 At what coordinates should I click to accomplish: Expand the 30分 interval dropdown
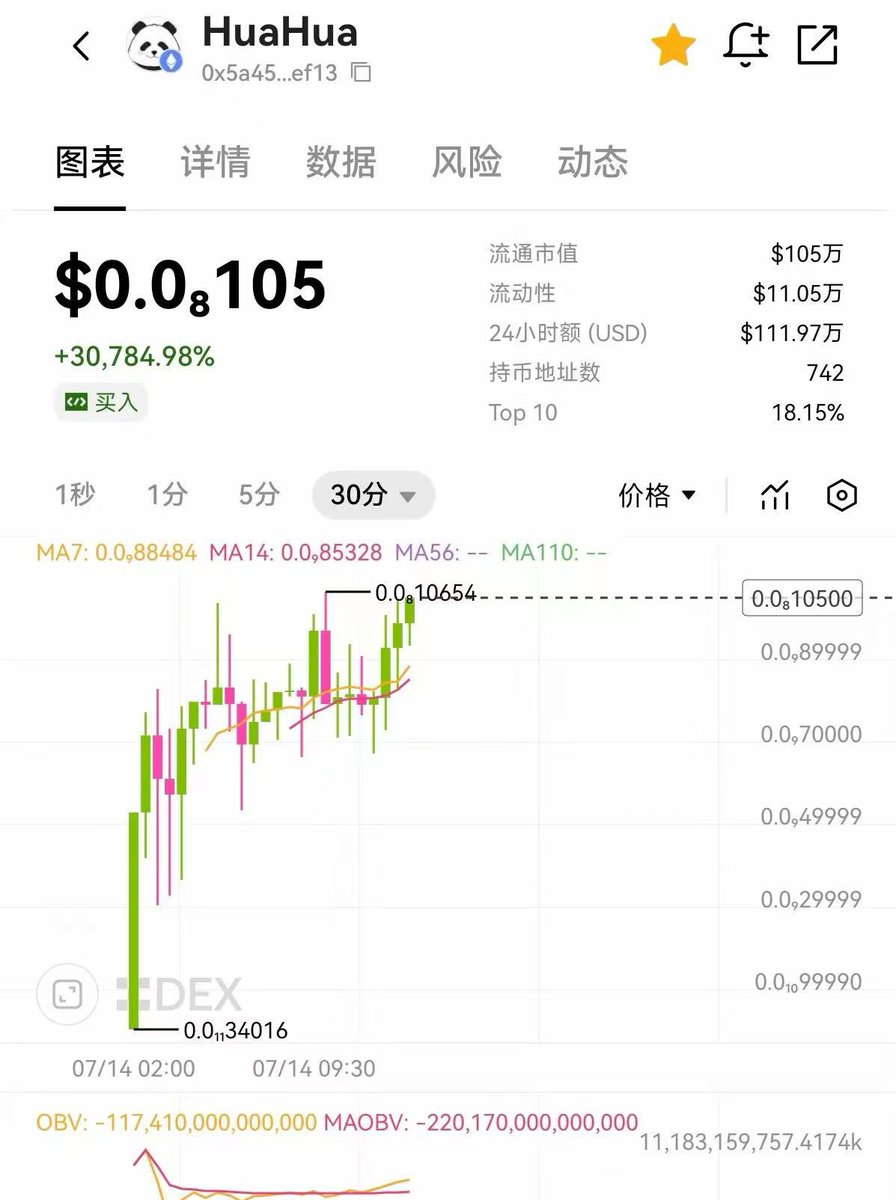point(373,495)
